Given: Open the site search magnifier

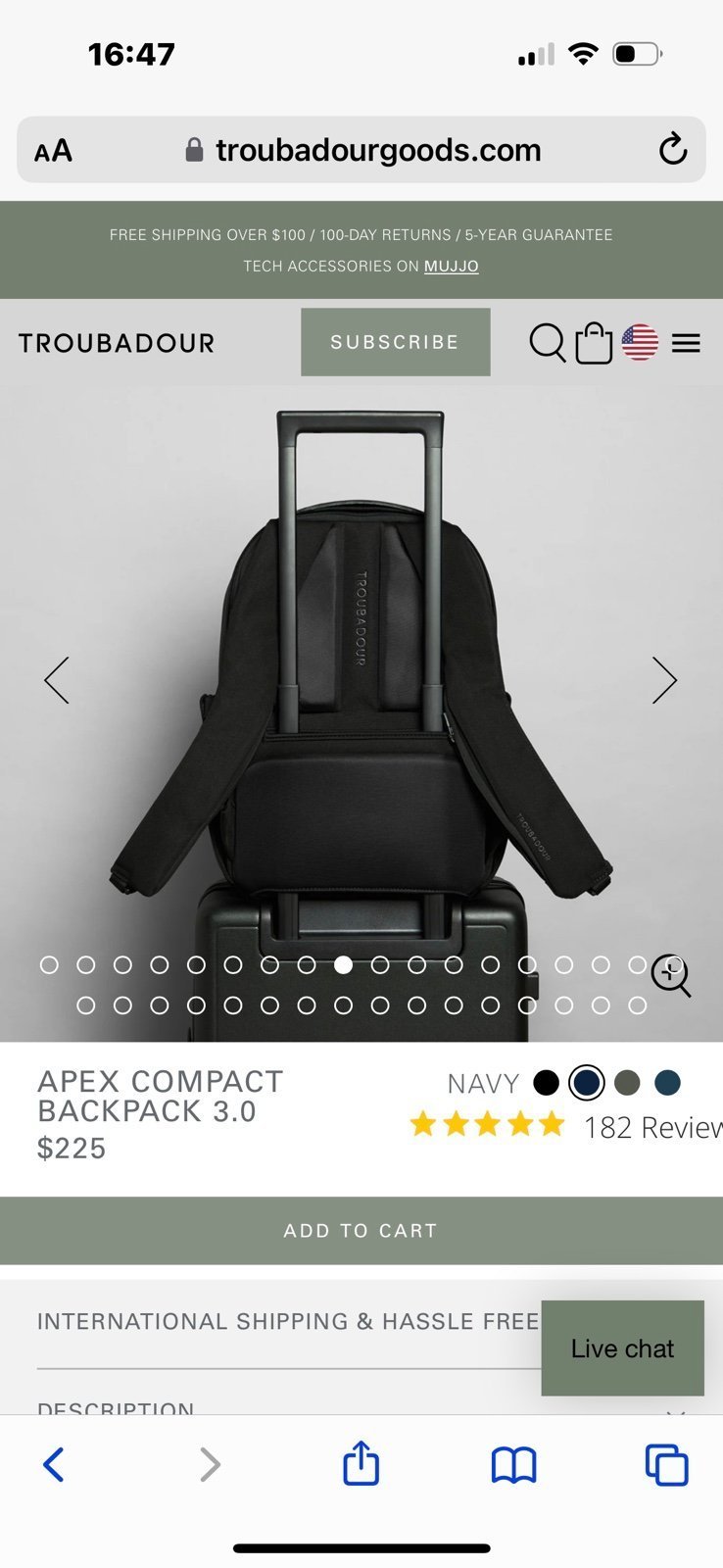Looking at the screenshot, I should (x=548, y=343).
